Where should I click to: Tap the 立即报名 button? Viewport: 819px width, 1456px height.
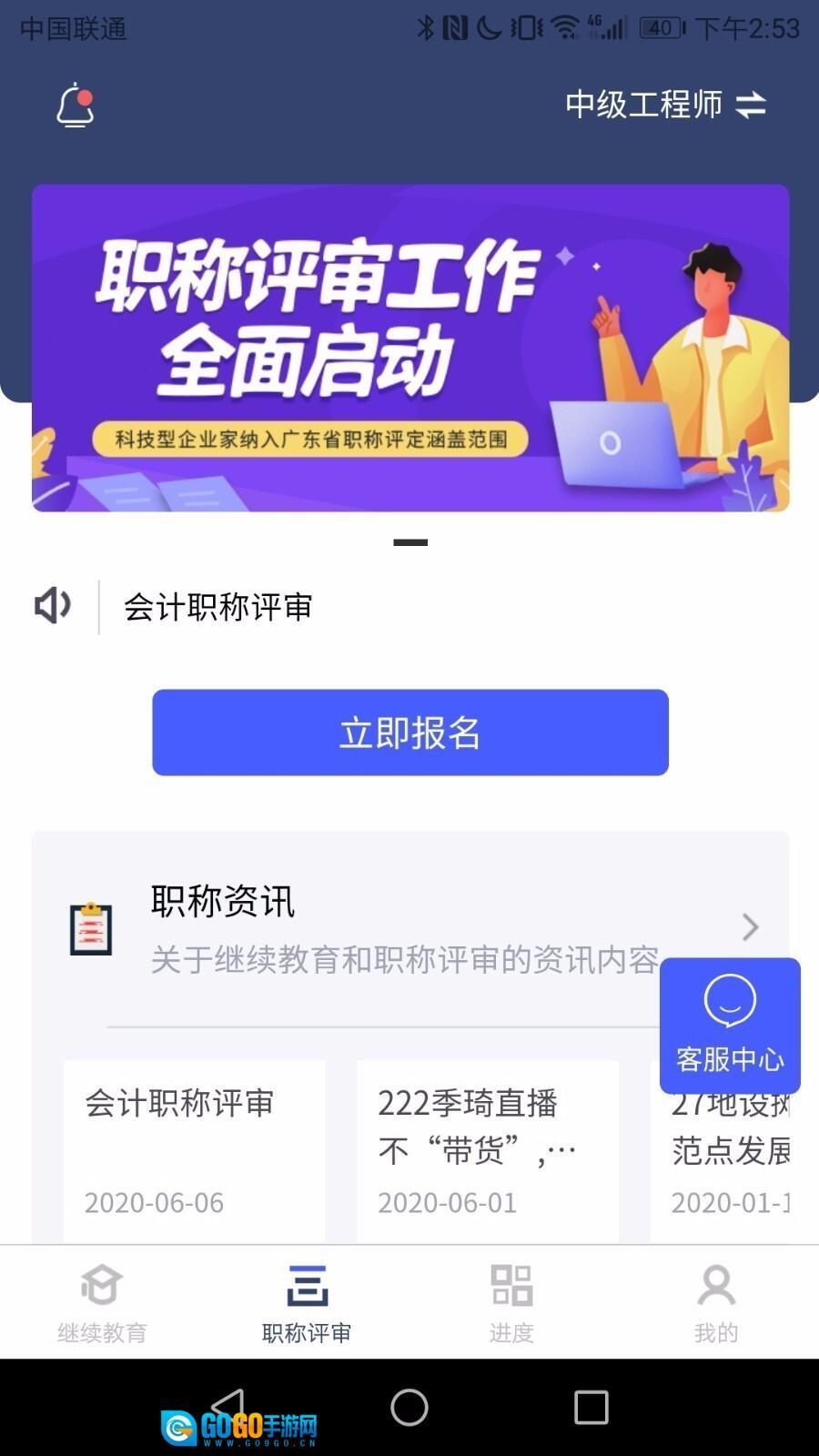tap(409, 733)
